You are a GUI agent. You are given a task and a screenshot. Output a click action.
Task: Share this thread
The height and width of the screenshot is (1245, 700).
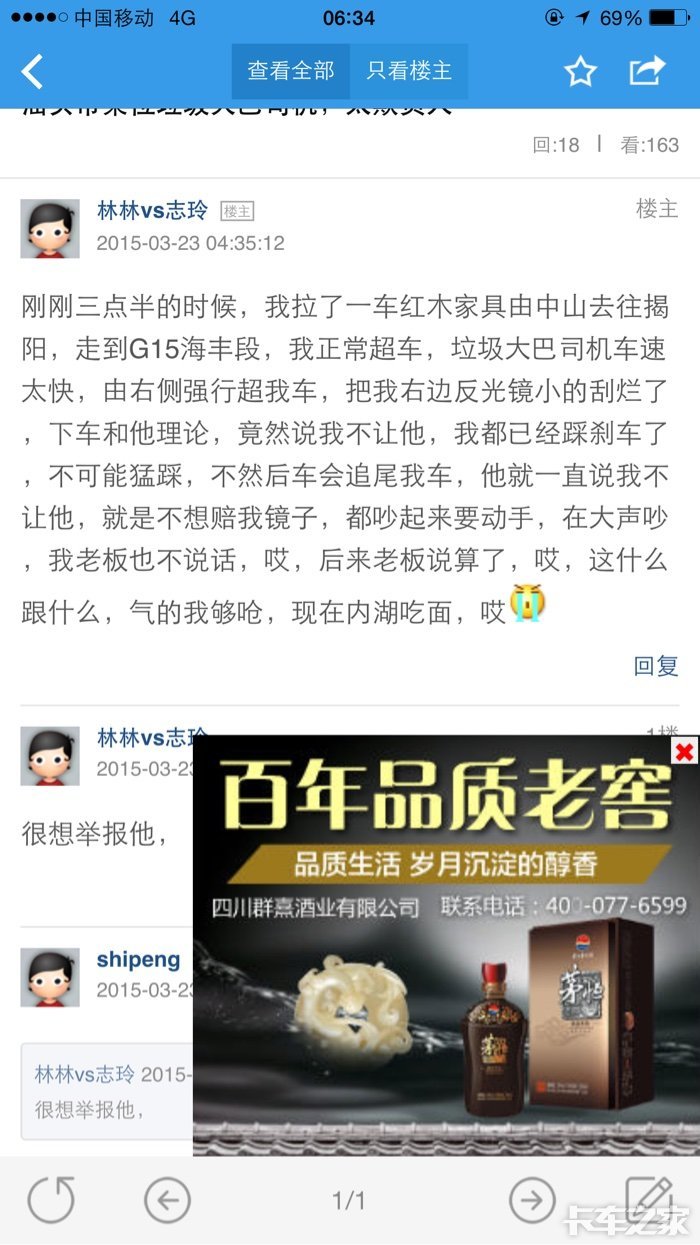coord(647,71)
